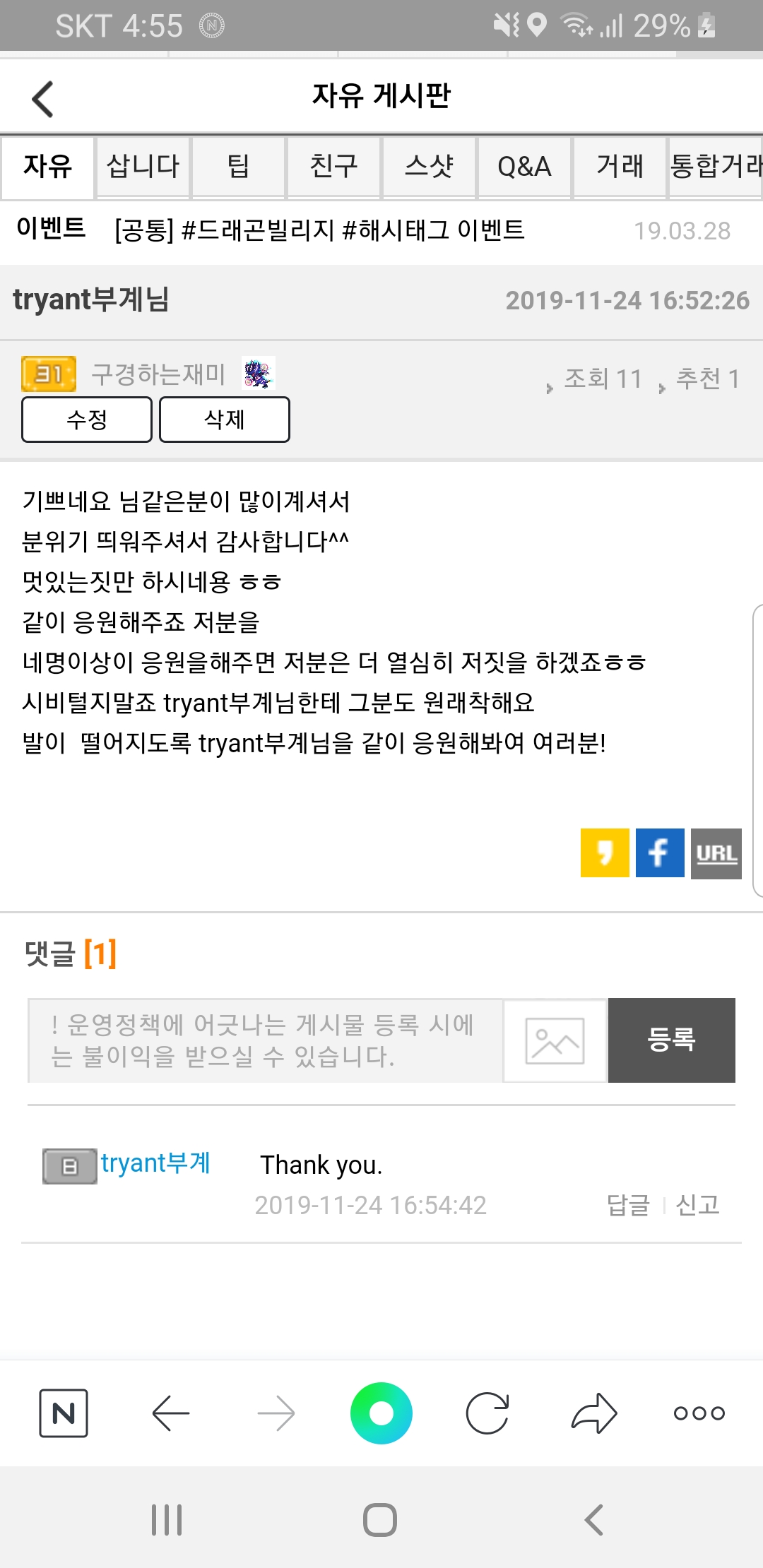763x1568 pixels.
Task: Reload the page in the browser toolbar
Action: (487, 1413)
